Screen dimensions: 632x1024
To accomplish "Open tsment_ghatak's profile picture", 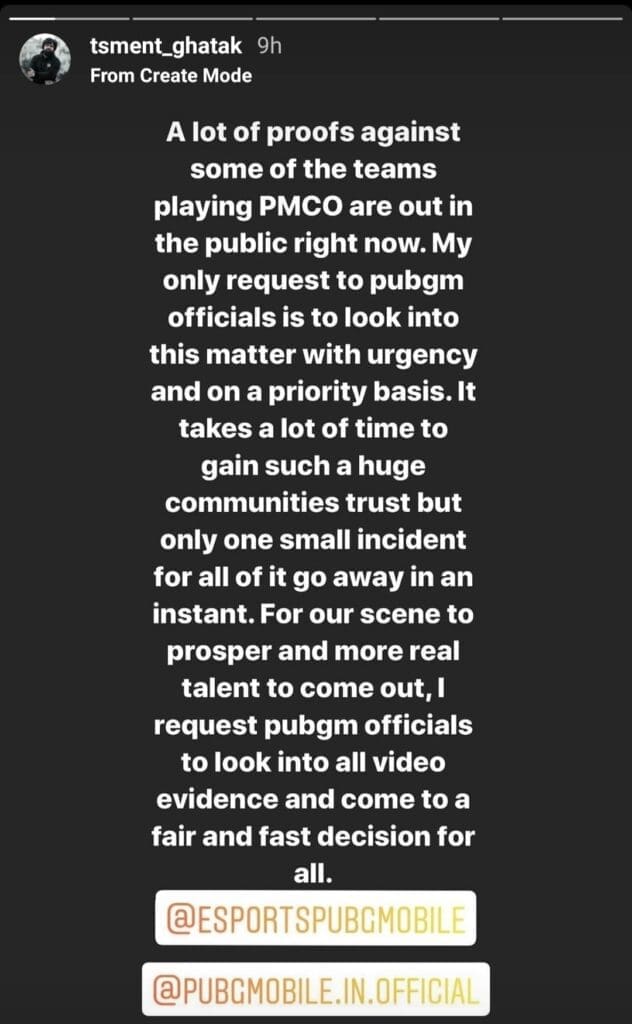I will [x=45, y=59].
